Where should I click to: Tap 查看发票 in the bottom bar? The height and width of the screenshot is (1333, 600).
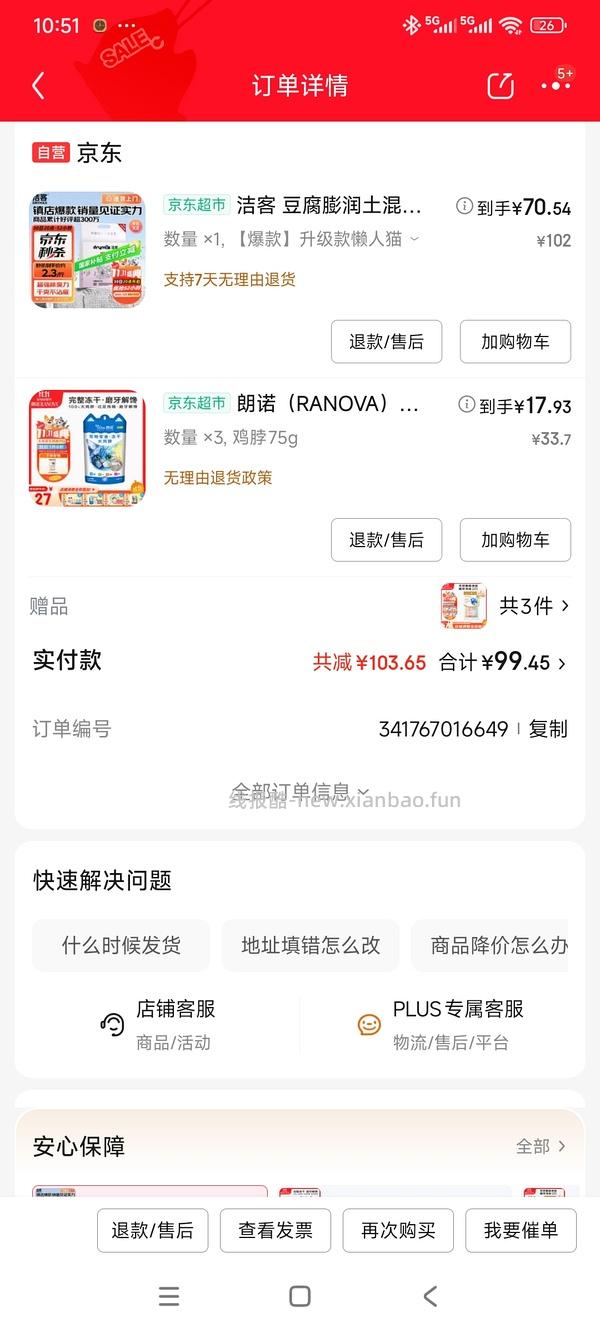coord(275,1230)
